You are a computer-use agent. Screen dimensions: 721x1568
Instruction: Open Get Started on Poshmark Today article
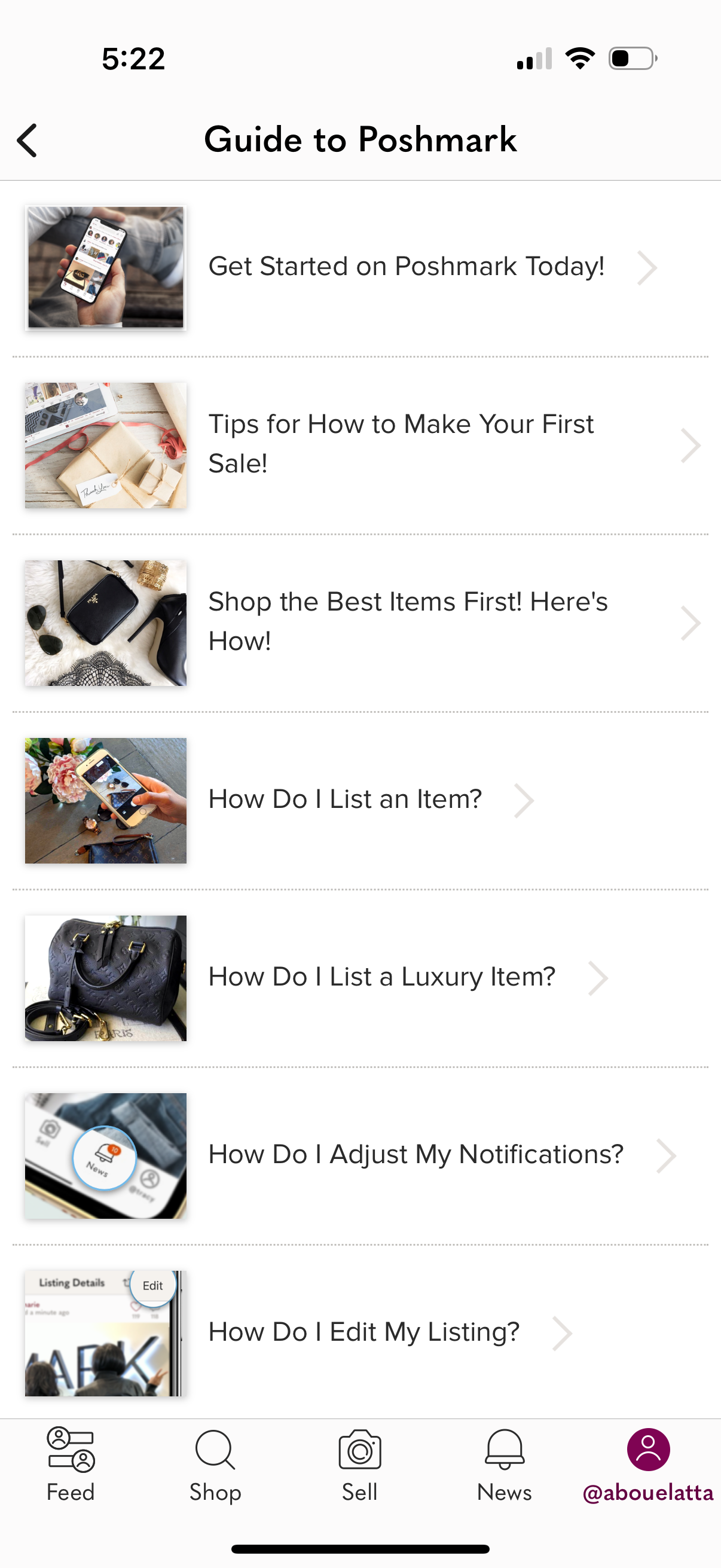point(407,266)
